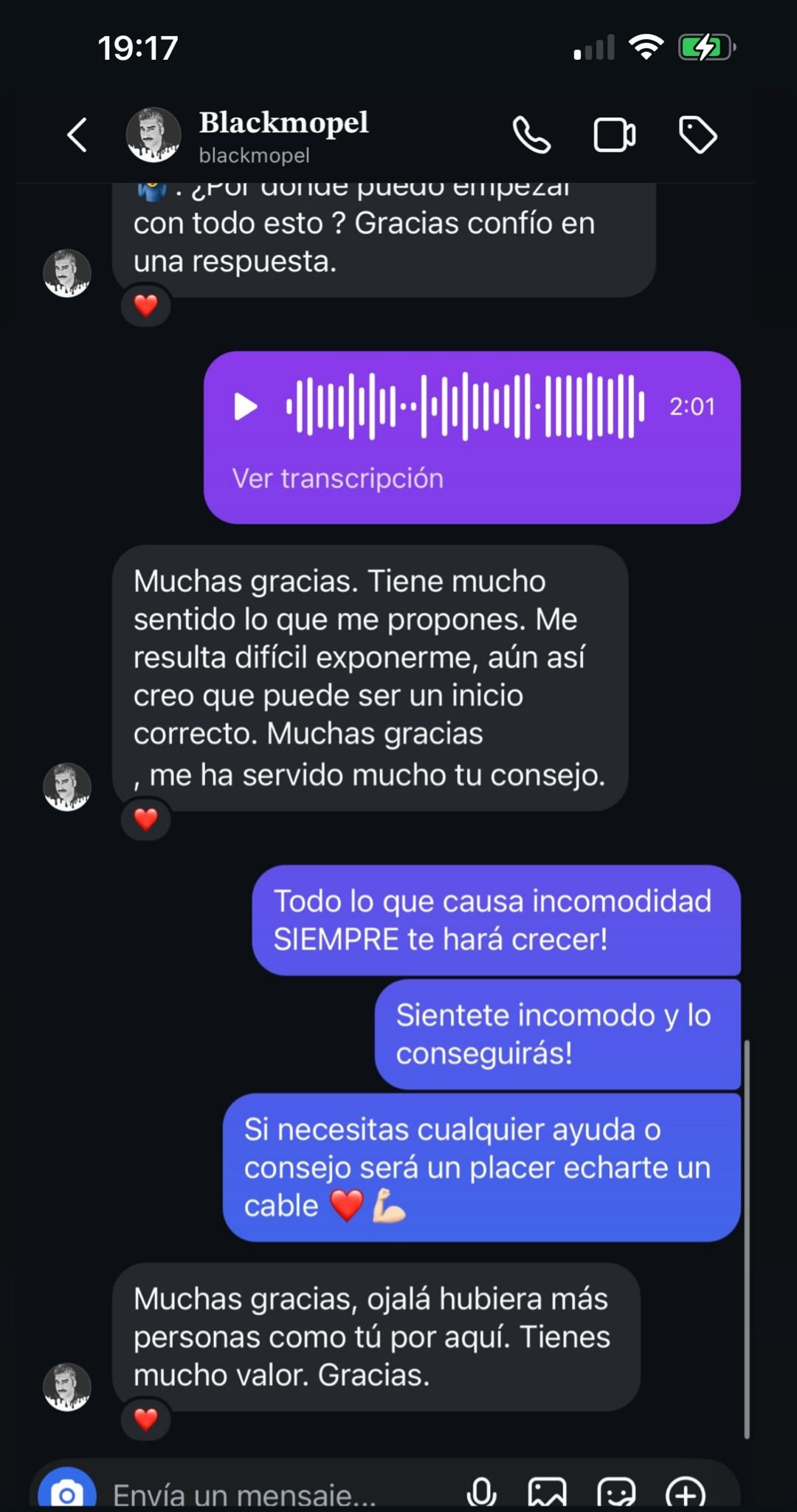The image size is (797, 1512).
Task: Open Blackmopel's profile from the header
Action: point(283,135)
